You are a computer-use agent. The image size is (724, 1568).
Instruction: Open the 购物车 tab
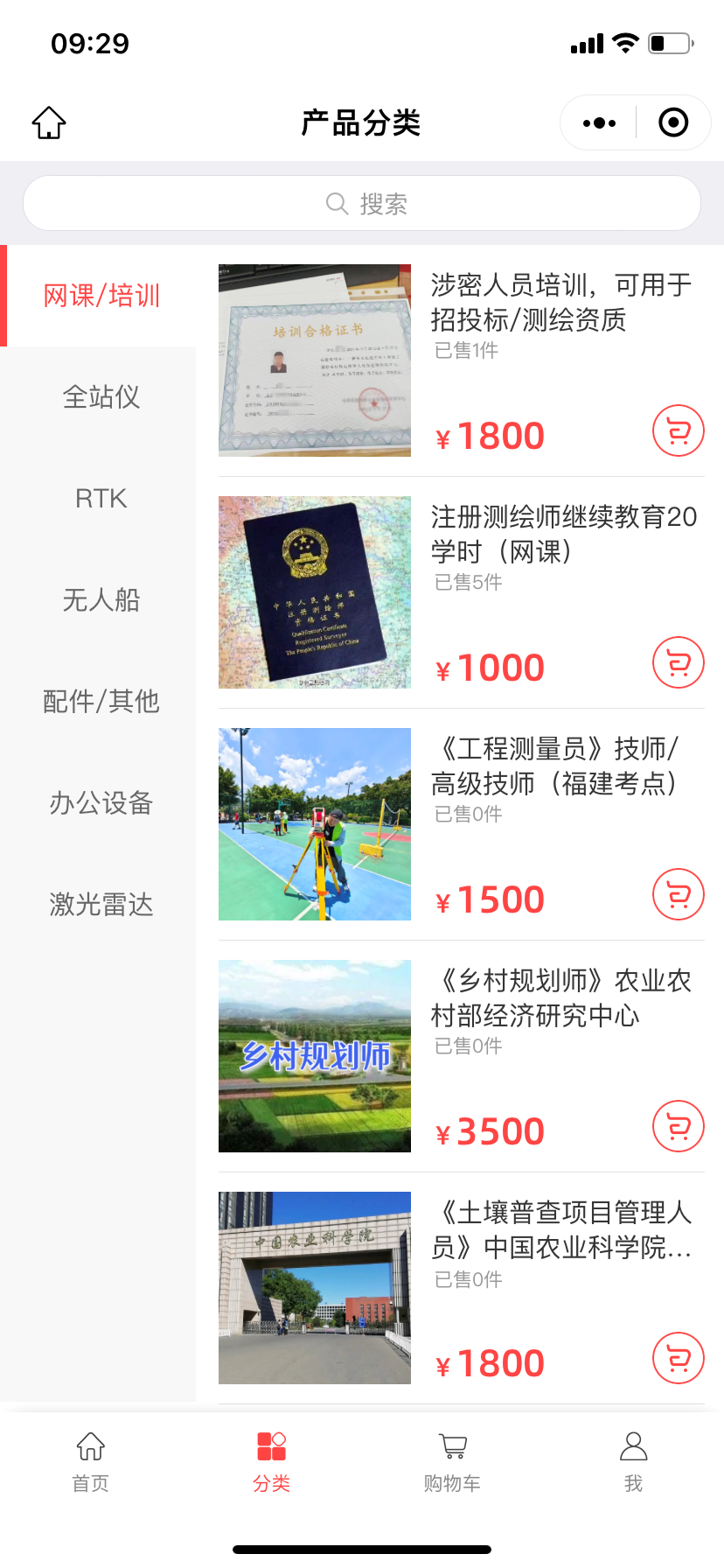(452, 1461)
